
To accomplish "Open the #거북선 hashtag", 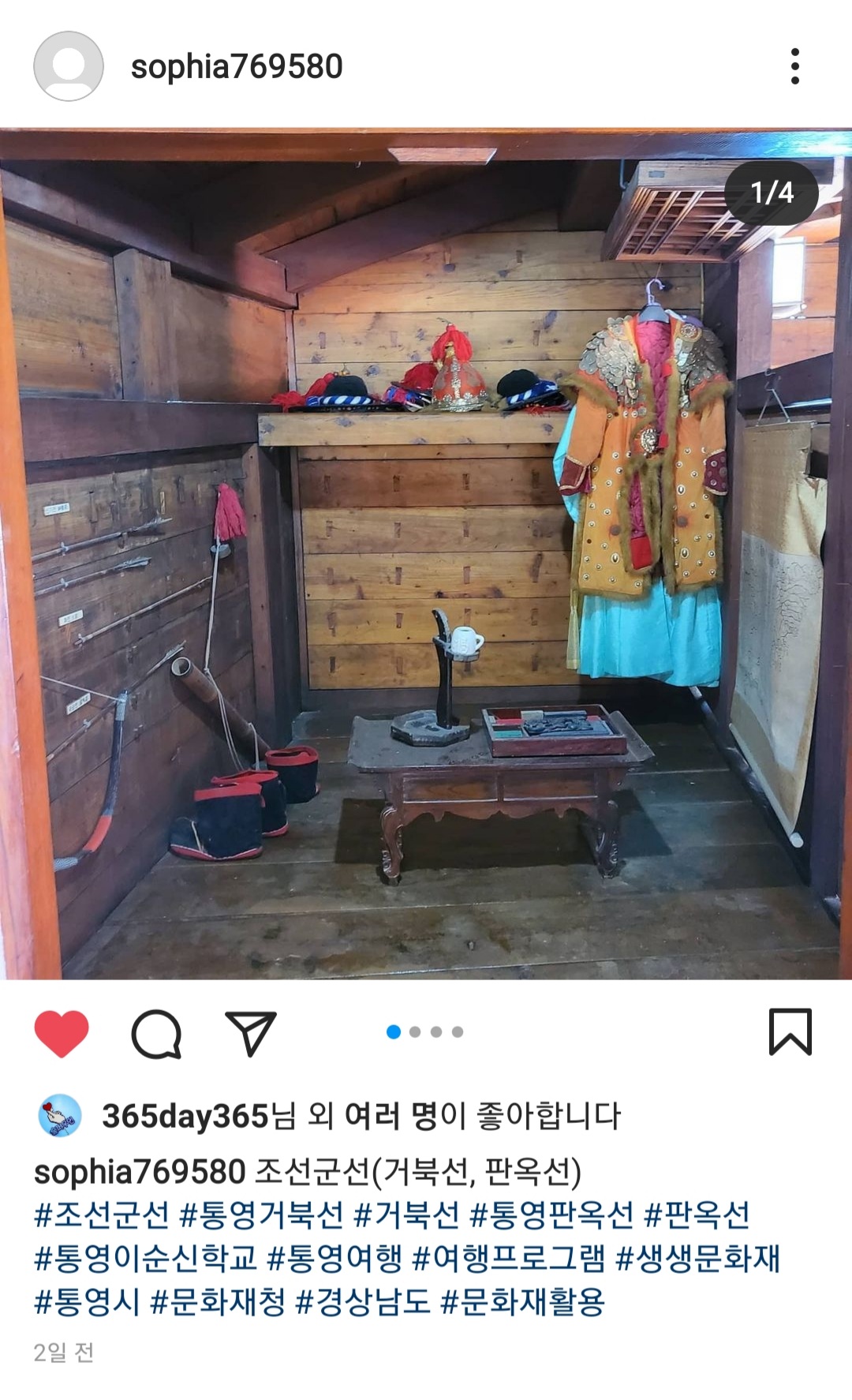I will tap(406, 1215).
